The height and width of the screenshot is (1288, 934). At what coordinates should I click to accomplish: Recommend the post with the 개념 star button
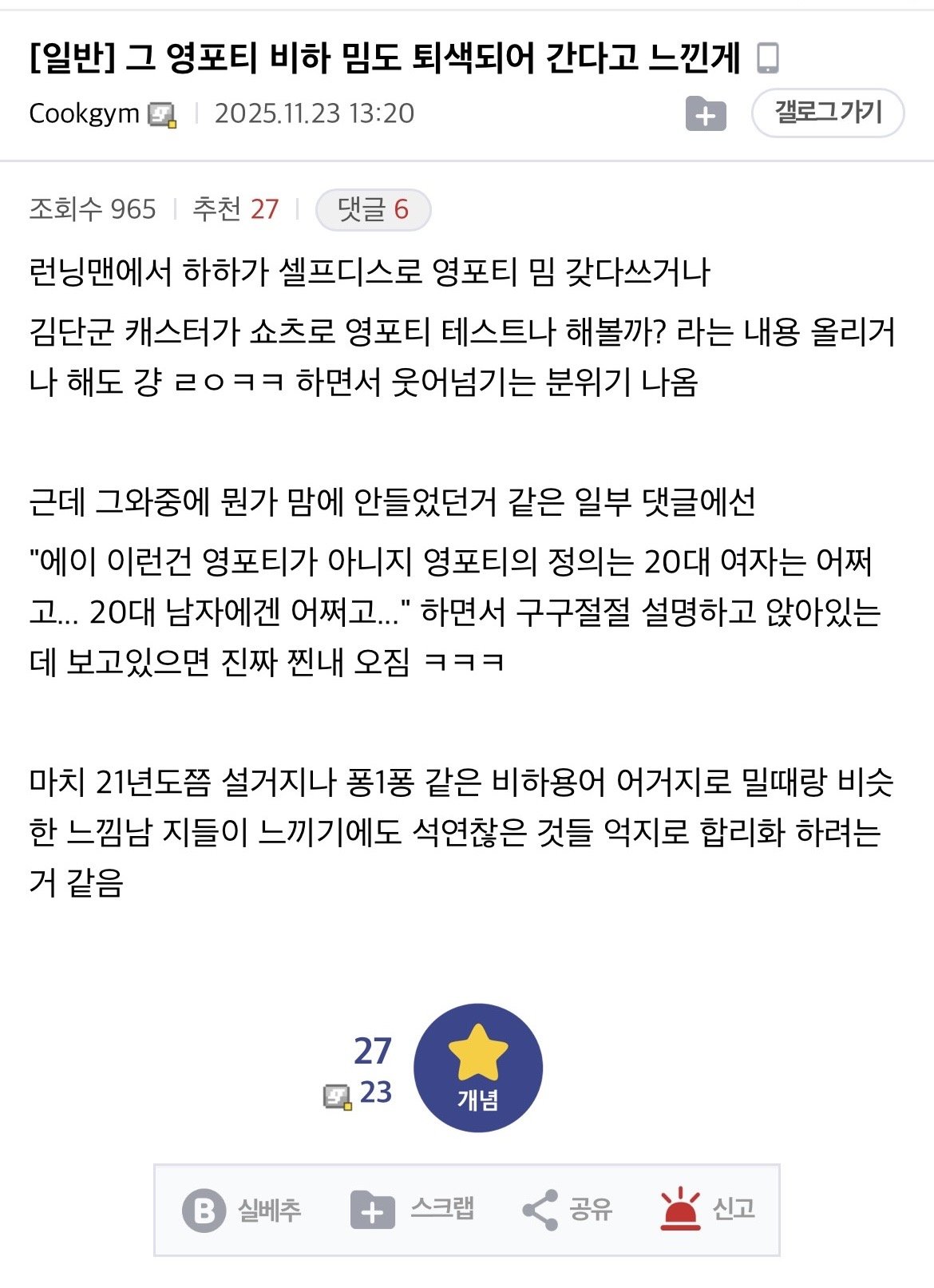pyautogui.click(x=477, y=1068)
